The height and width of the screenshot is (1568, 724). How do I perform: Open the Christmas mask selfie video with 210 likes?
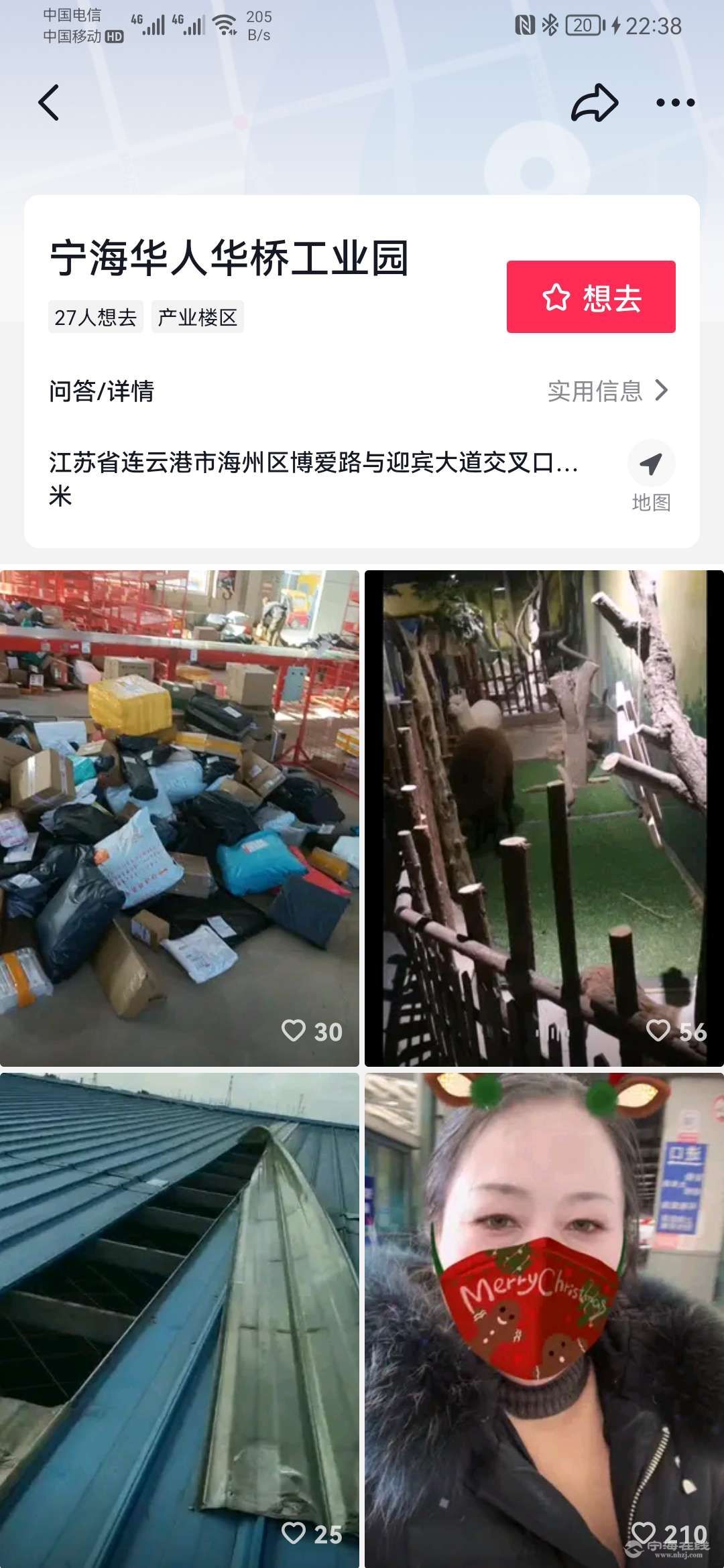click(x=544, y=1320)
